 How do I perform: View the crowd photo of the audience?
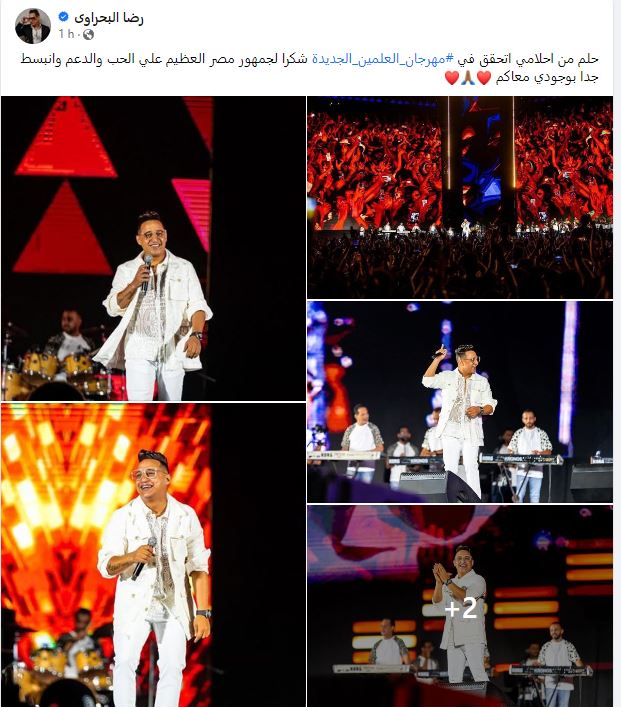(459, 196)
